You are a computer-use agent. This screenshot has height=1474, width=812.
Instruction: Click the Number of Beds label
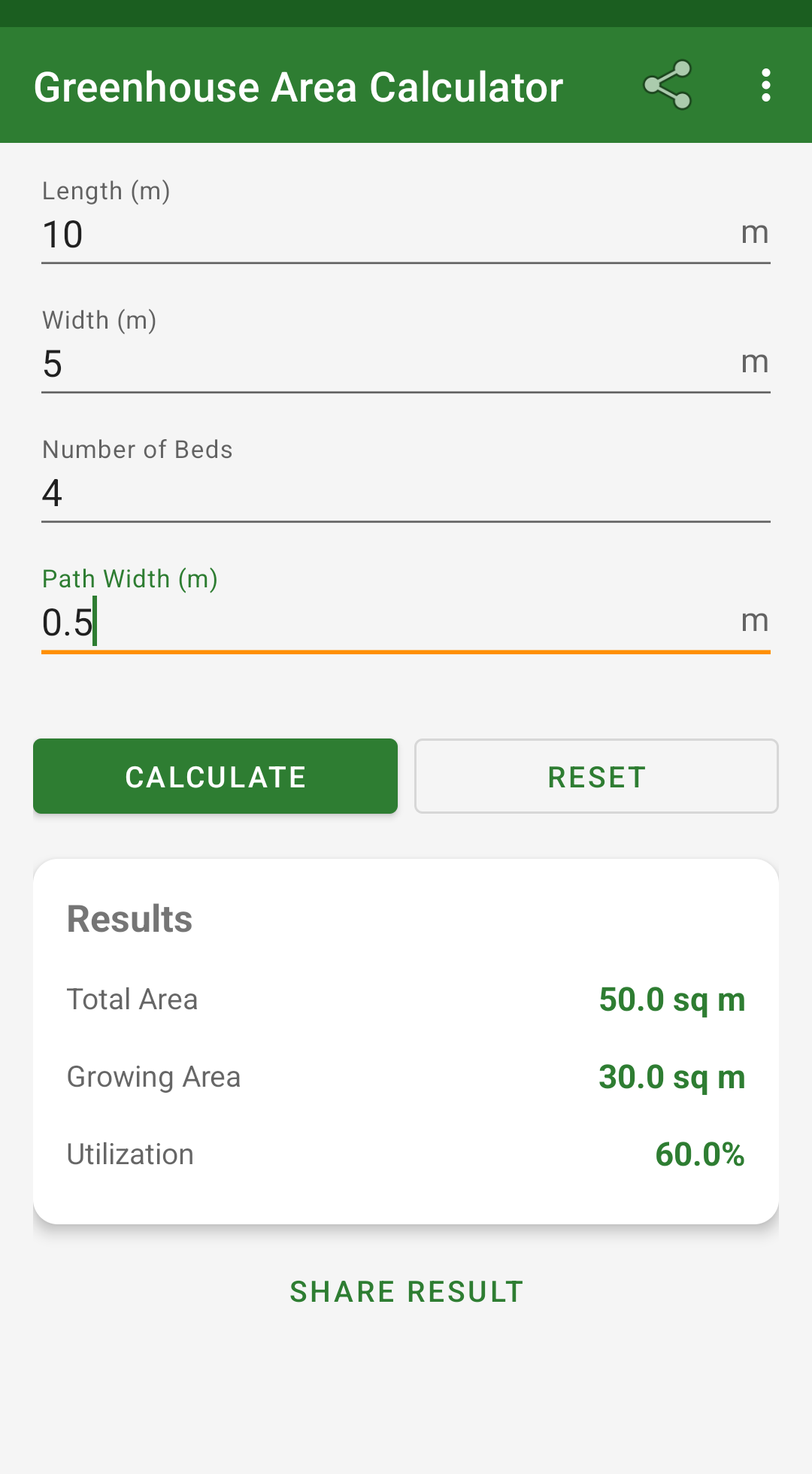[137, 449]
